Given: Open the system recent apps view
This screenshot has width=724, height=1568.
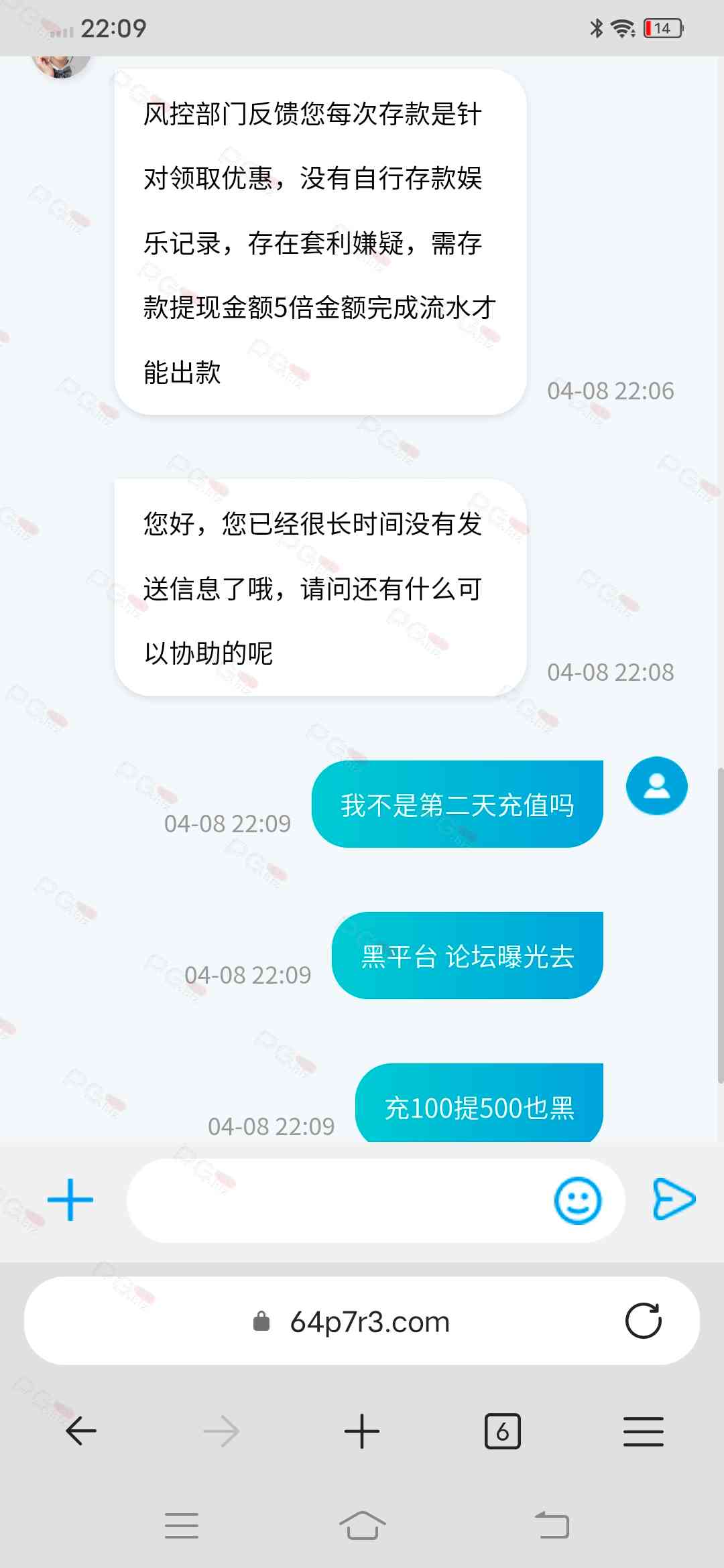Looking at the screenshot, I should pyautogui.click(x=182, y=1526).
